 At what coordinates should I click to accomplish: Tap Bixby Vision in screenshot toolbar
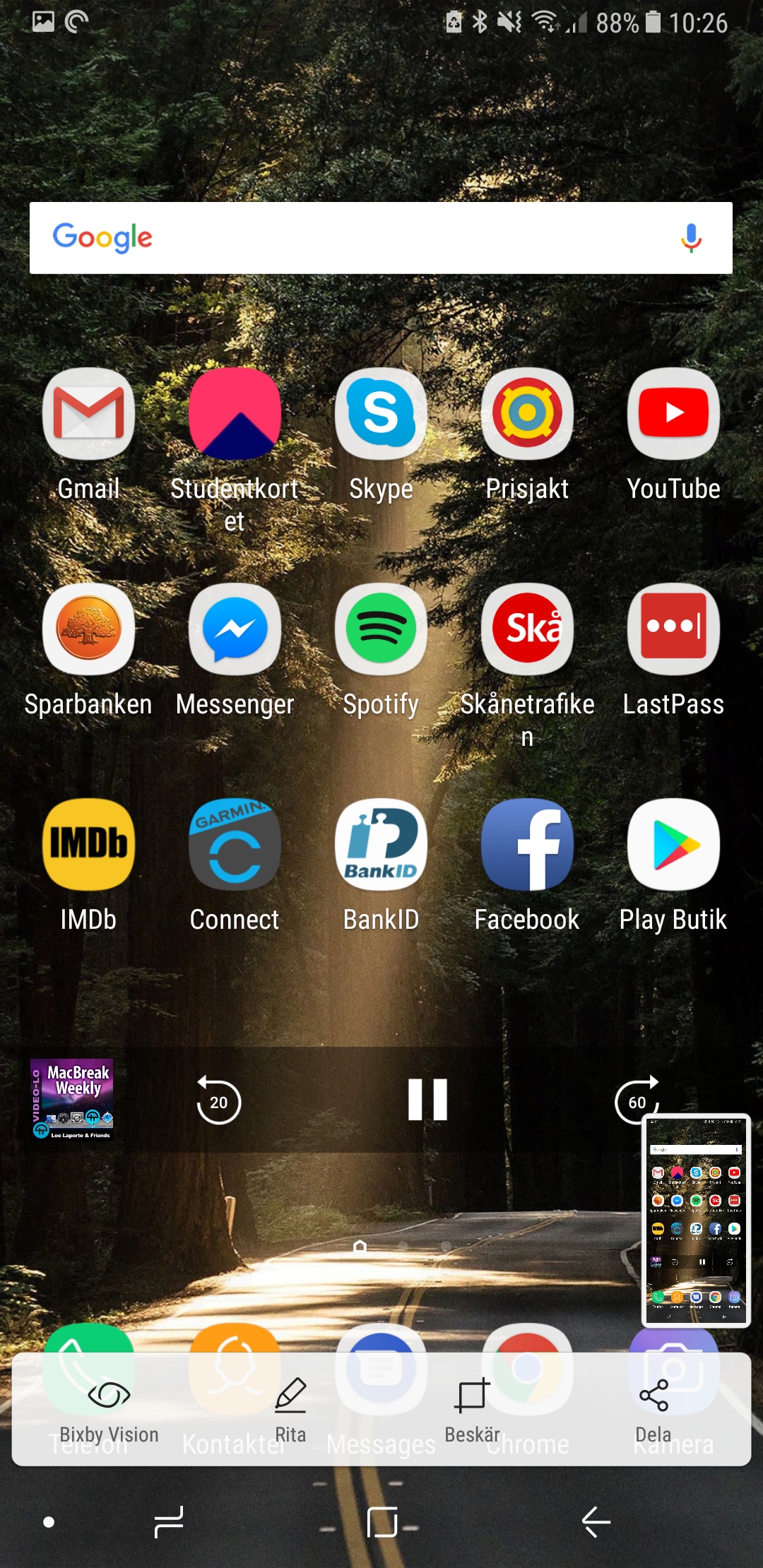pyautogui.click(x=109, y=1408)
